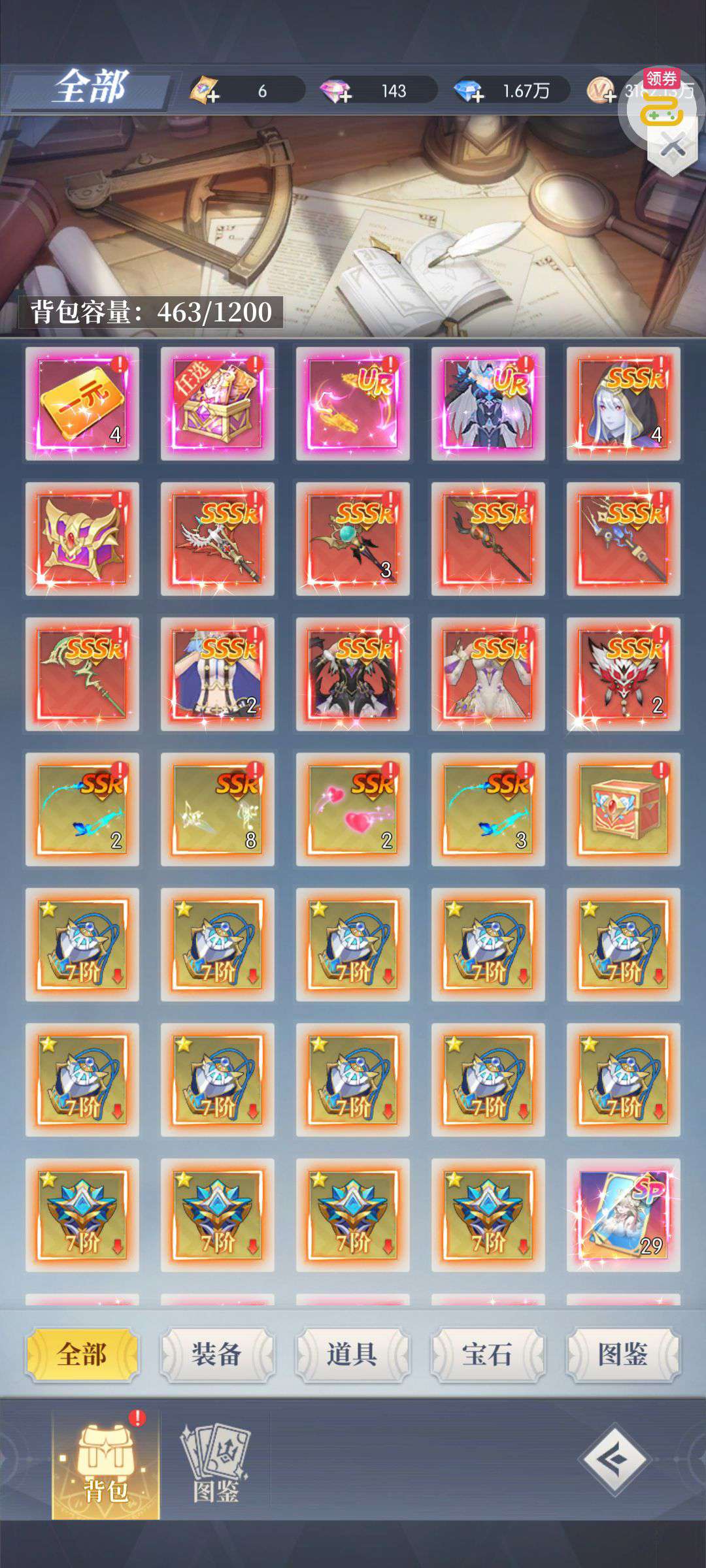Close the floating overlay with X
The height and width of the screenshot is (1568, 706).
point(673,146)
